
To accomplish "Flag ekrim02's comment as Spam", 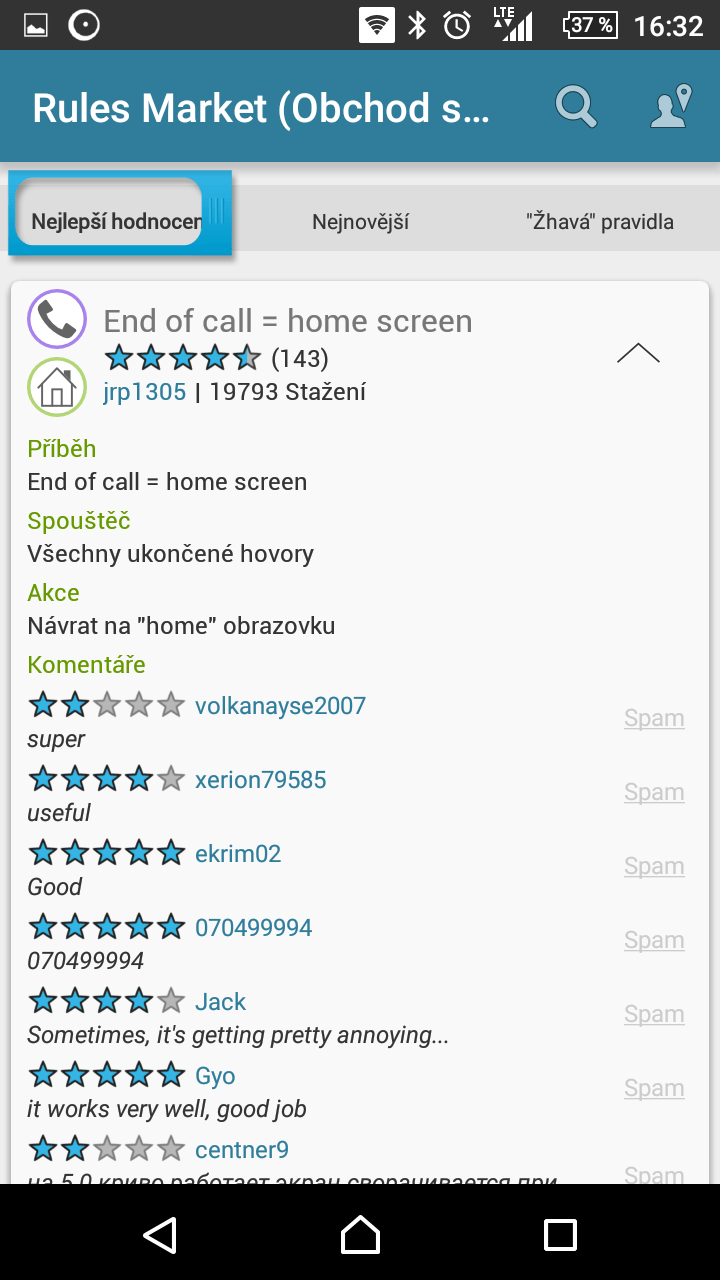I will click(654, 866).
